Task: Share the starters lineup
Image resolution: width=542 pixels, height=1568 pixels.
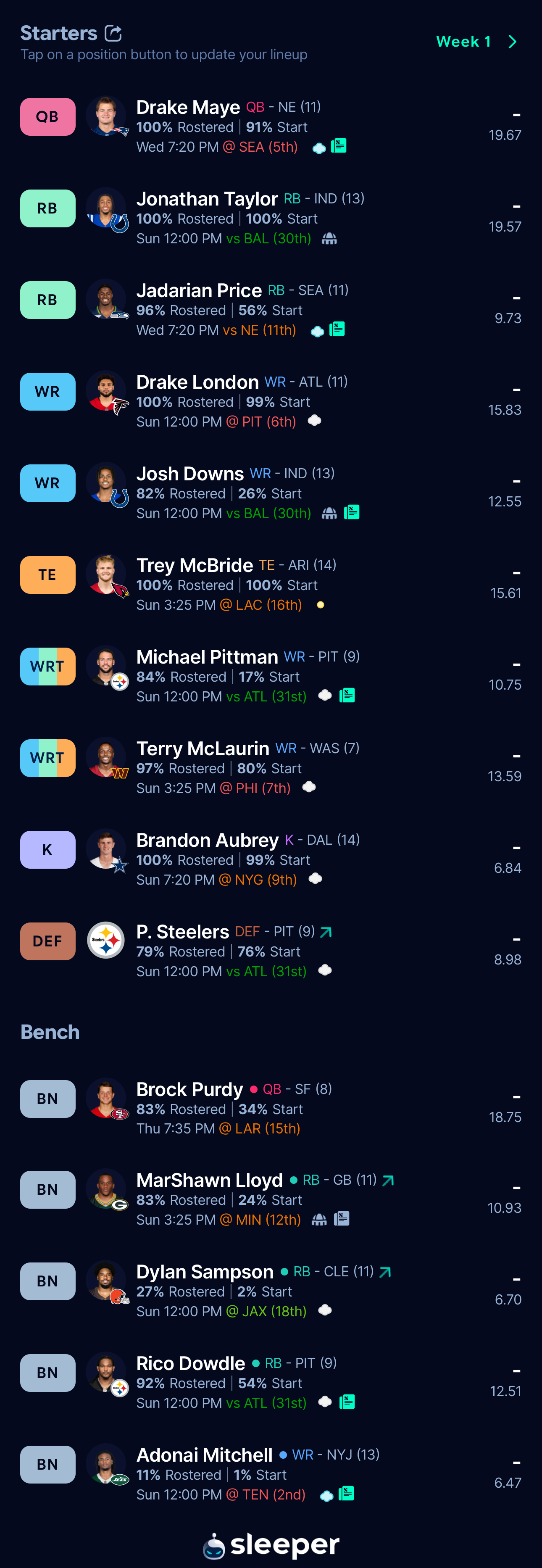Action: (x=113, y=33)
